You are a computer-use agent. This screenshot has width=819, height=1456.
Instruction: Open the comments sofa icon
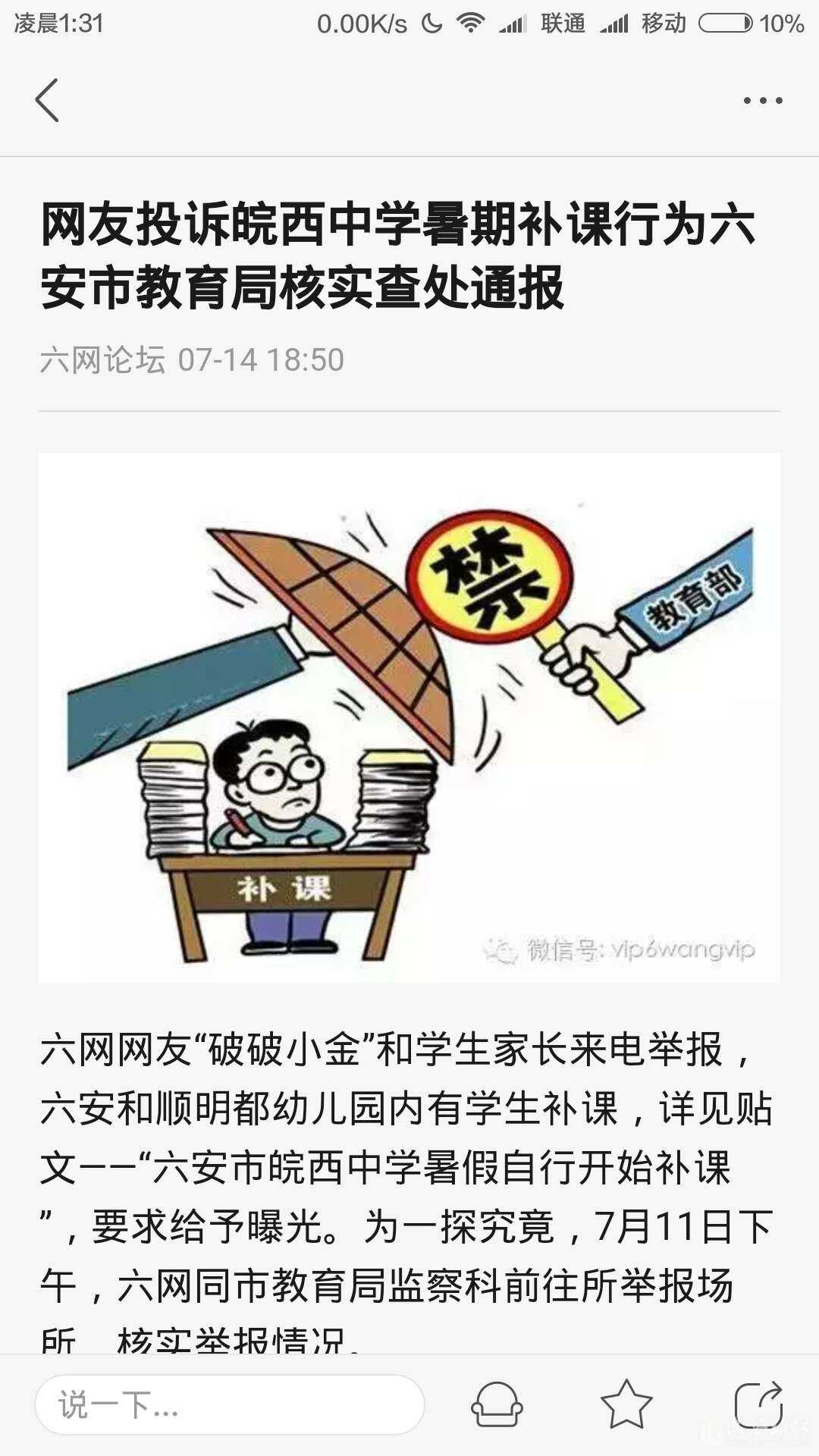497,1404
